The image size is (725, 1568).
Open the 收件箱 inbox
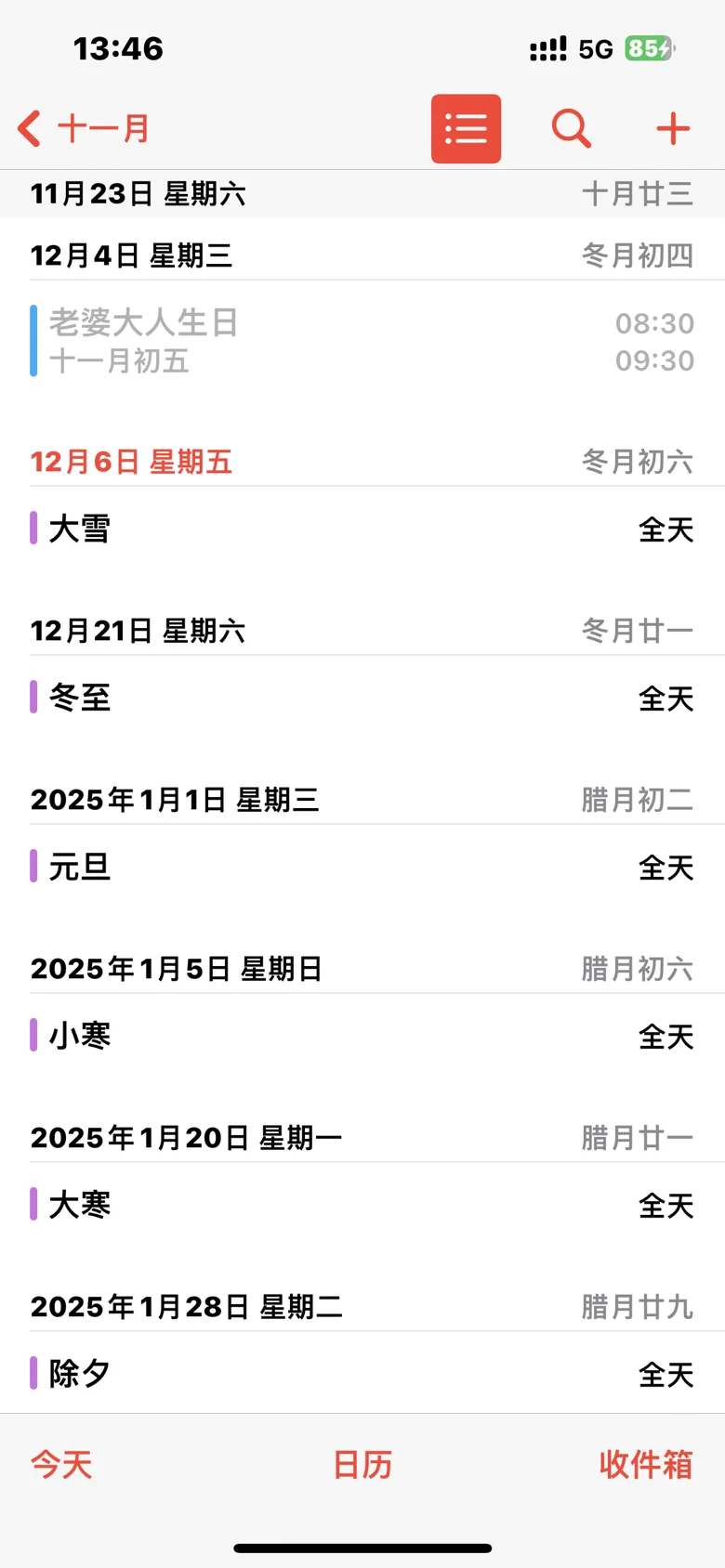click(646, 1465)
